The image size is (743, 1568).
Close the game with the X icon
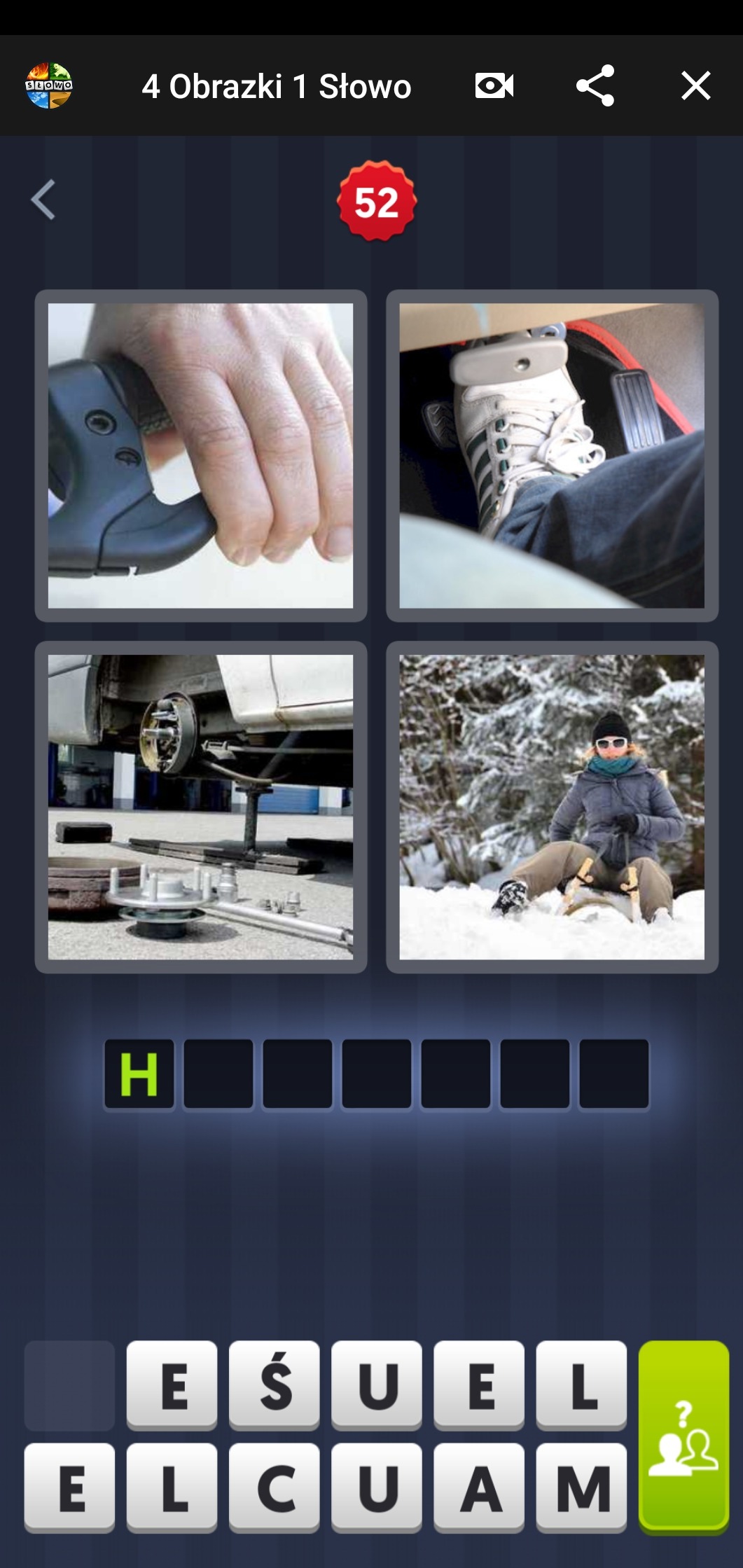pos(695,86)
